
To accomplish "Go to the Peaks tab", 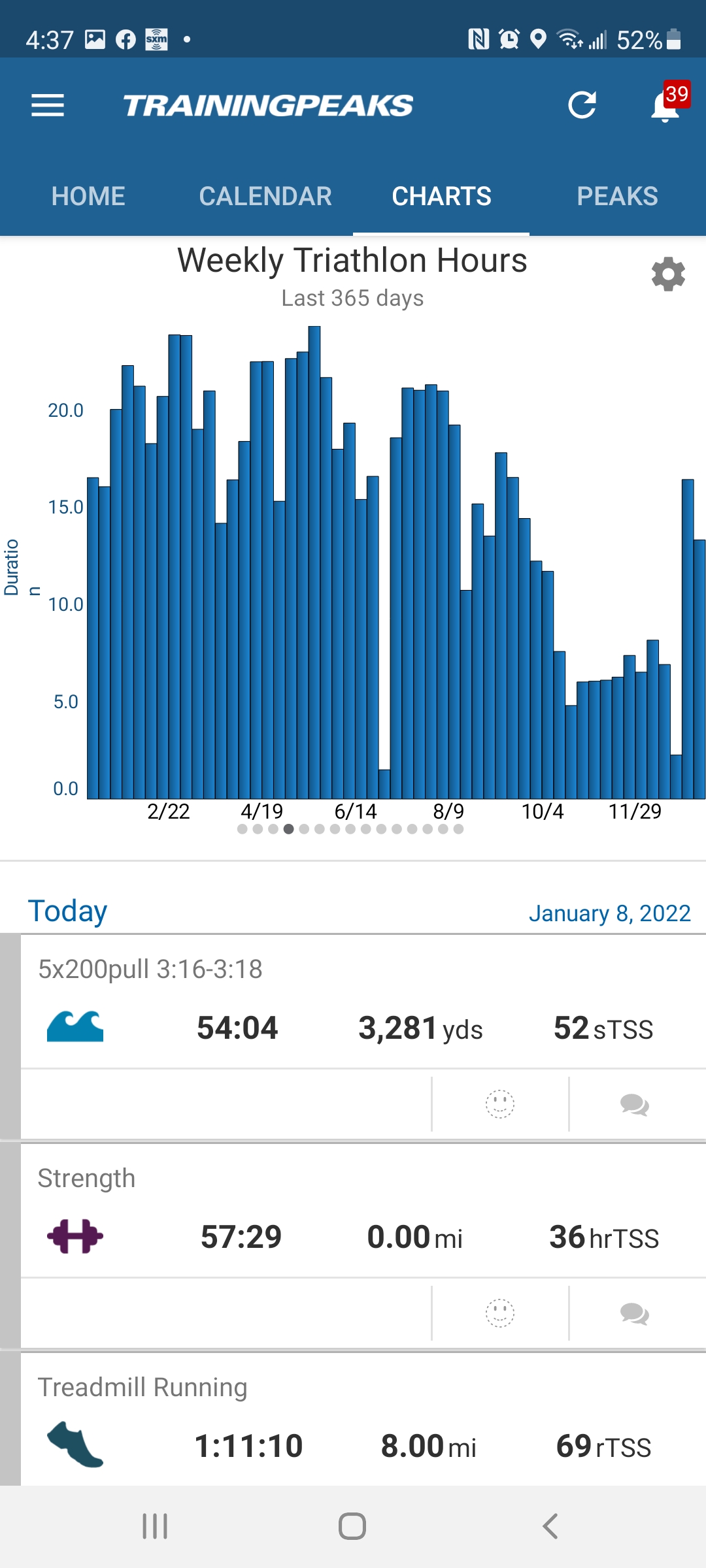I will tap(617, 196).
